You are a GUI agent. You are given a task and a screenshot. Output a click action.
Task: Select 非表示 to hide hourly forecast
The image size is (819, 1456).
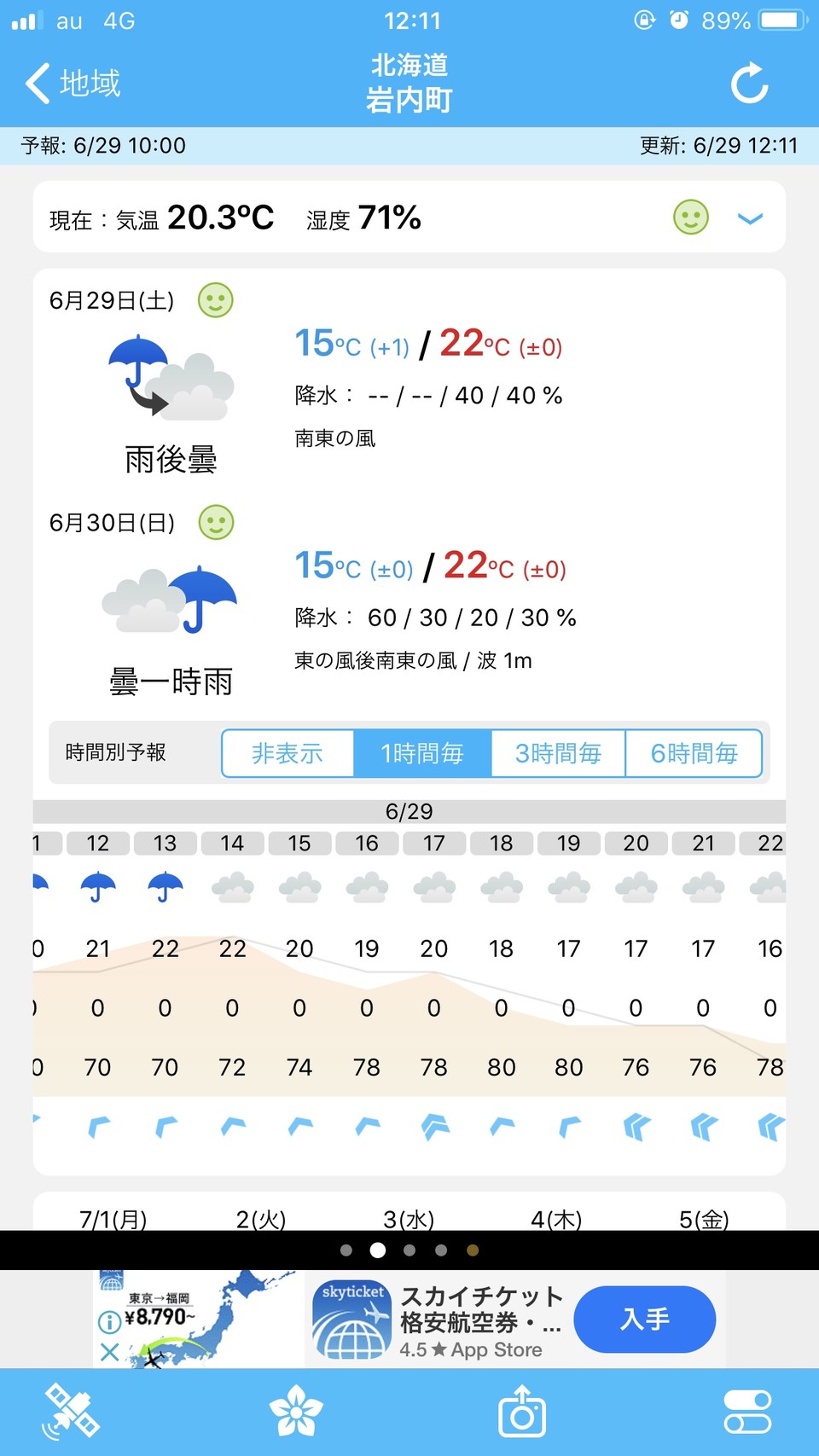[288, 753]
